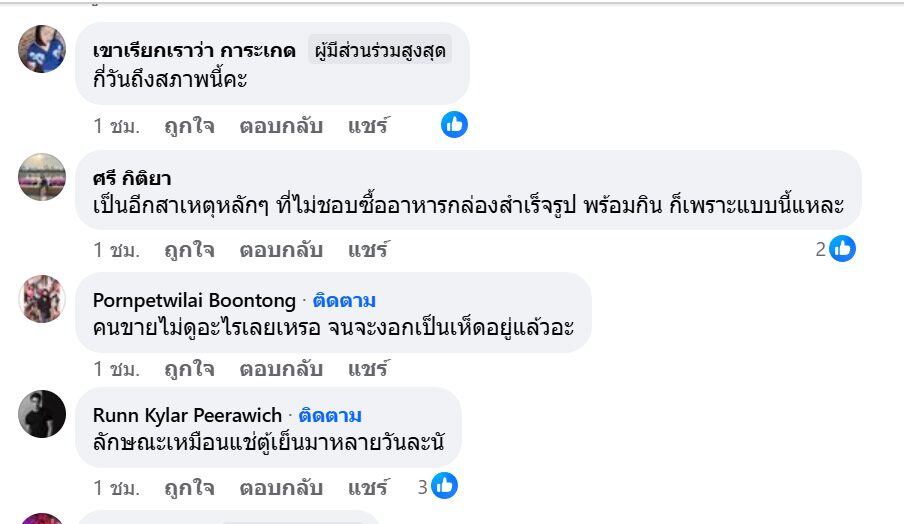The width and height of the screenshot is (904, 524).
Task: Share Pornpetwilai Boontong's comment
Action: 367,369
